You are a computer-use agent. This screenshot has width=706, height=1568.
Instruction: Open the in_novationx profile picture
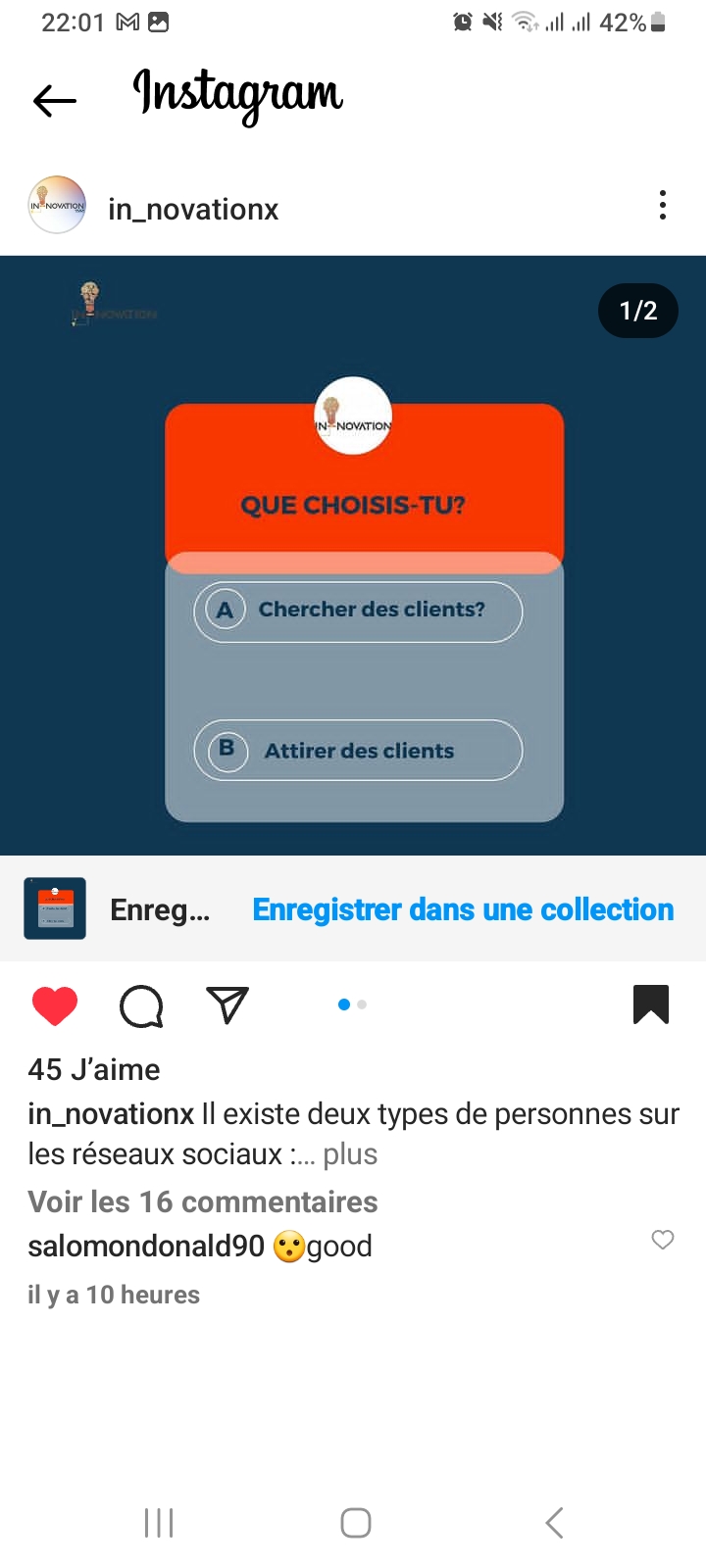pos(57,206)
